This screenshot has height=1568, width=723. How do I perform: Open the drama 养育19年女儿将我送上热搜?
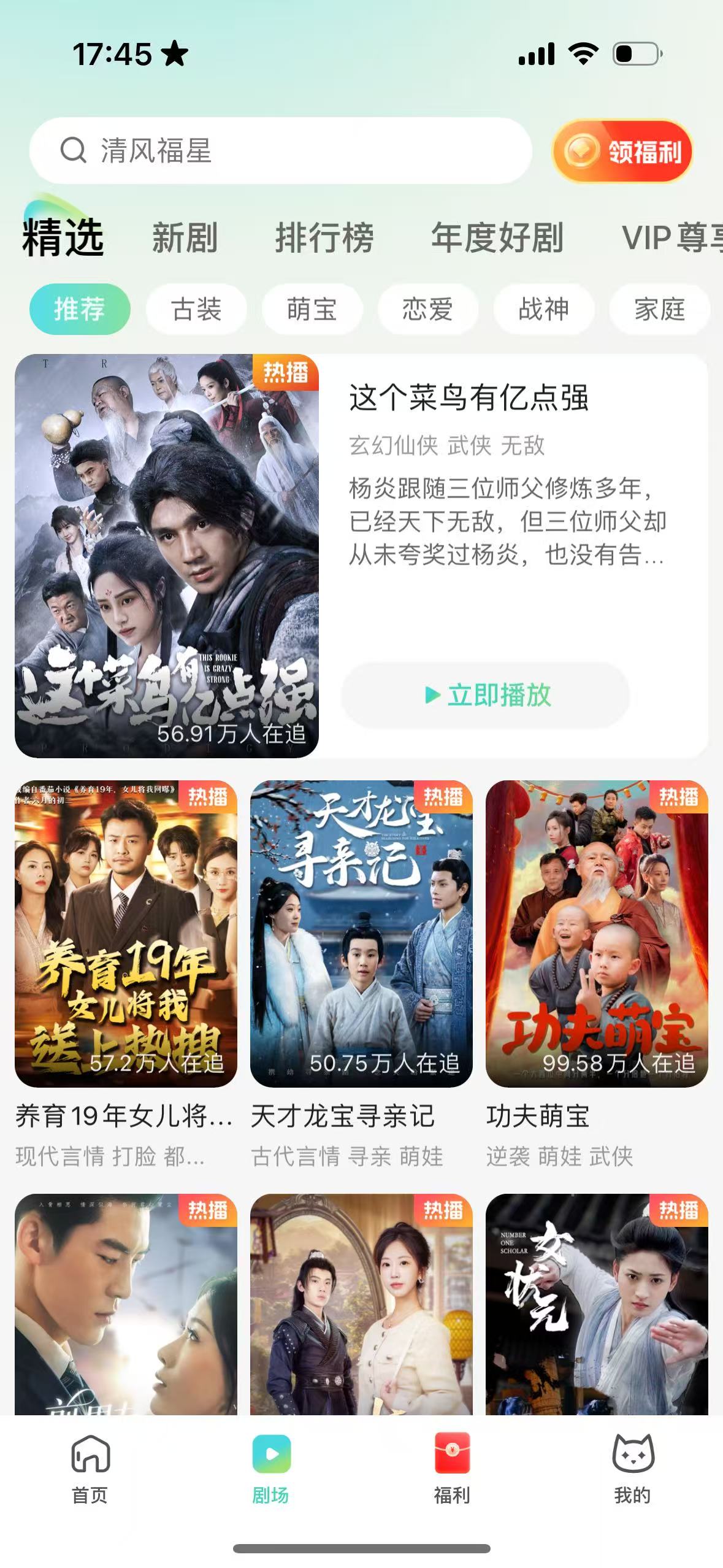pyautogui.click(x=126, y=933)
